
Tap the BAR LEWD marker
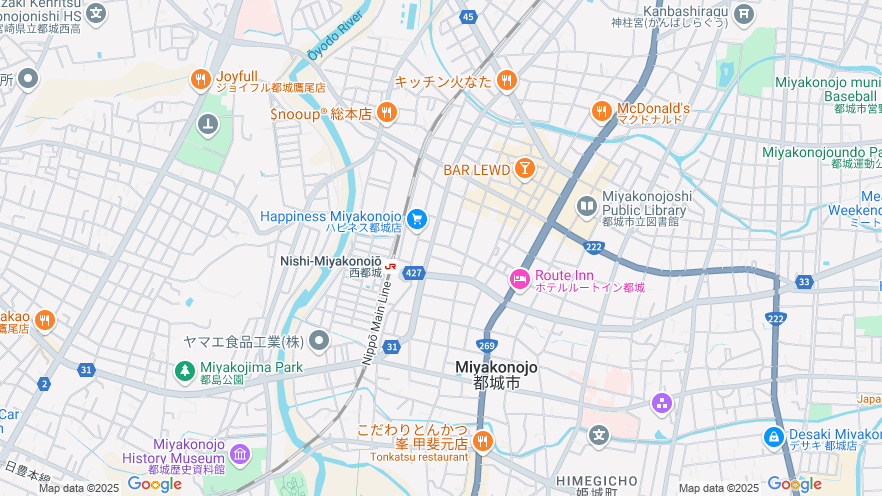(524, 168)
